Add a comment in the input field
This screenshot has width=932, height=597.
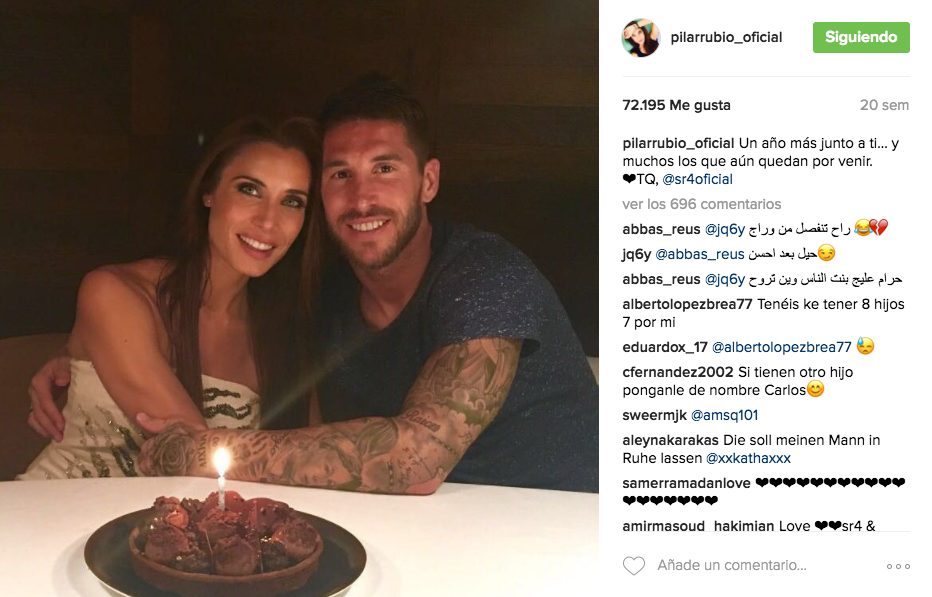pos(760,566)
